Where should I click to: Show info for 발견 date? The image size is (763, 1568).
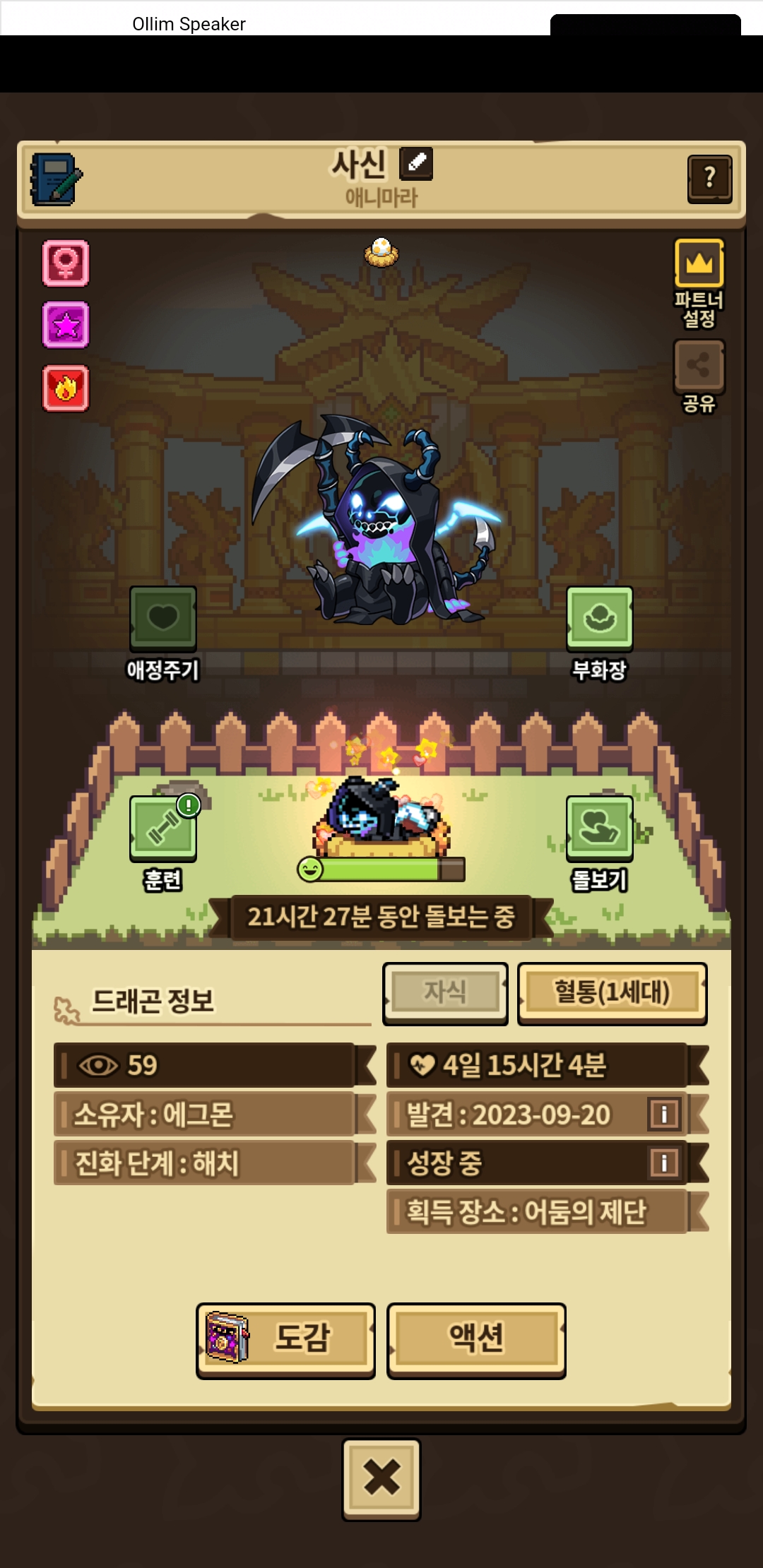tap(663, 1115)
